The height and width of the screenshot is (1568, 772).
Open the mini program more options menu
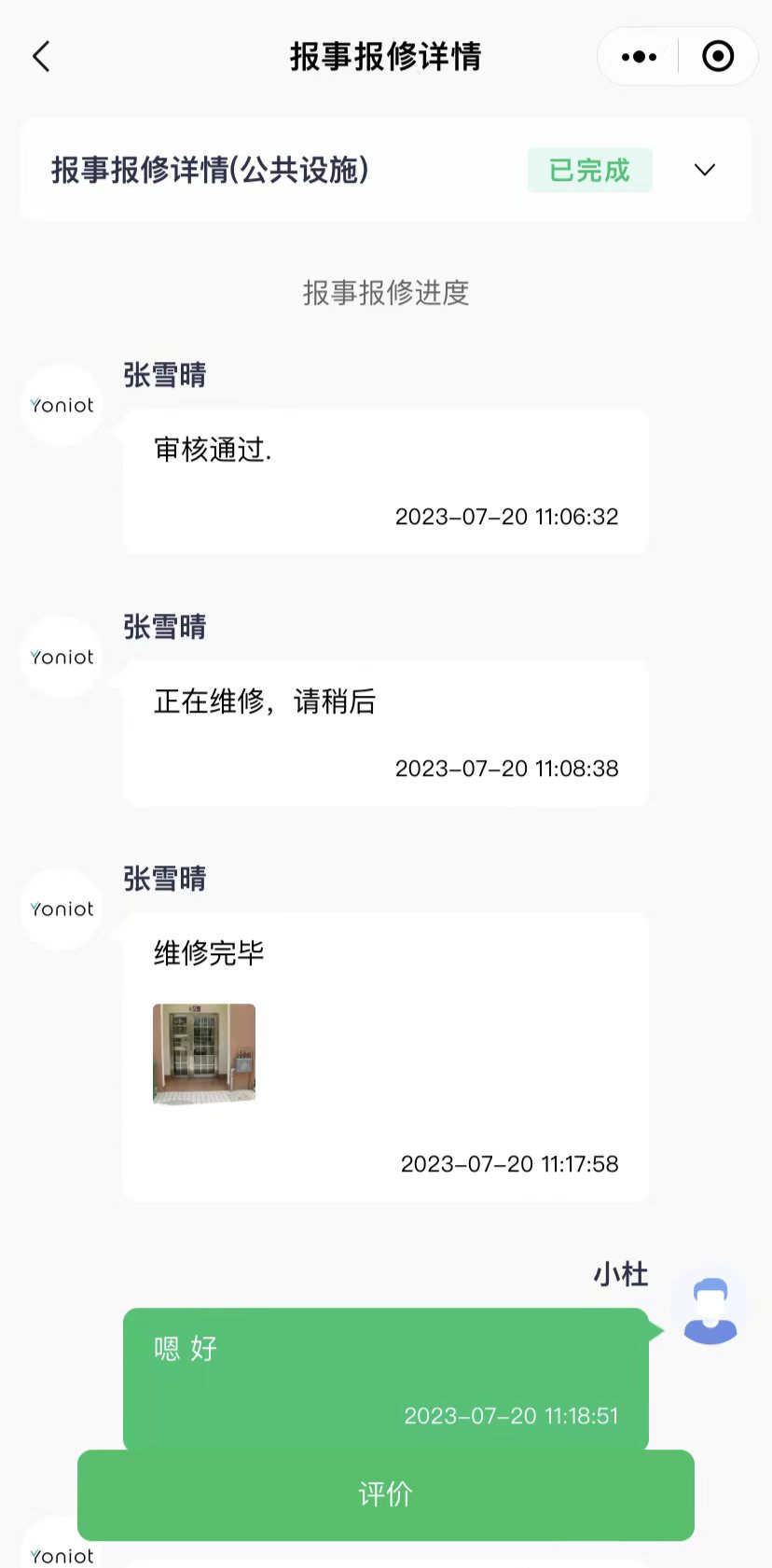click(639, 57)
